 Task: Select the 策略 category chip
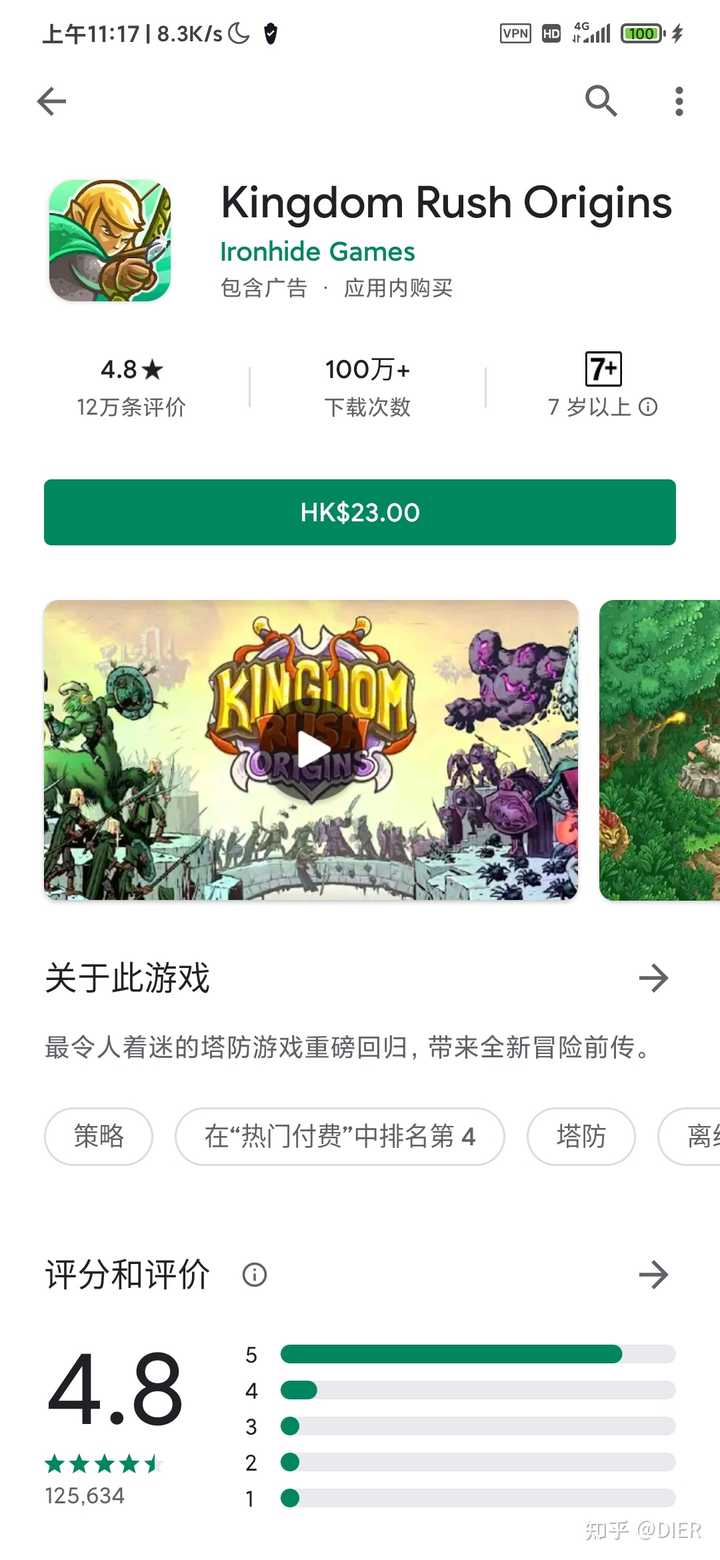click(98, 1136)
